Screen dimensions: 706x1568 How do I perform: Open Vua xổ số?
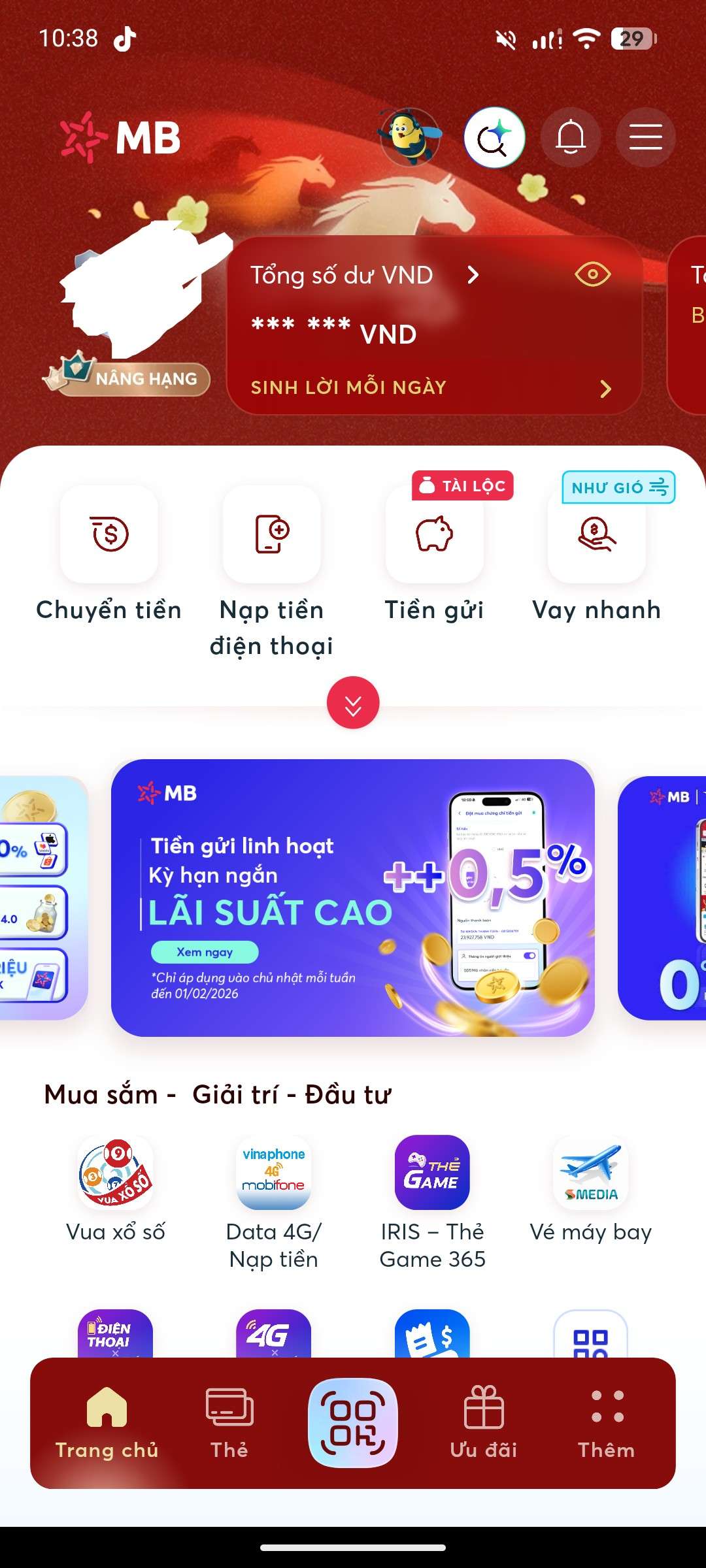tap(116, 1173)
